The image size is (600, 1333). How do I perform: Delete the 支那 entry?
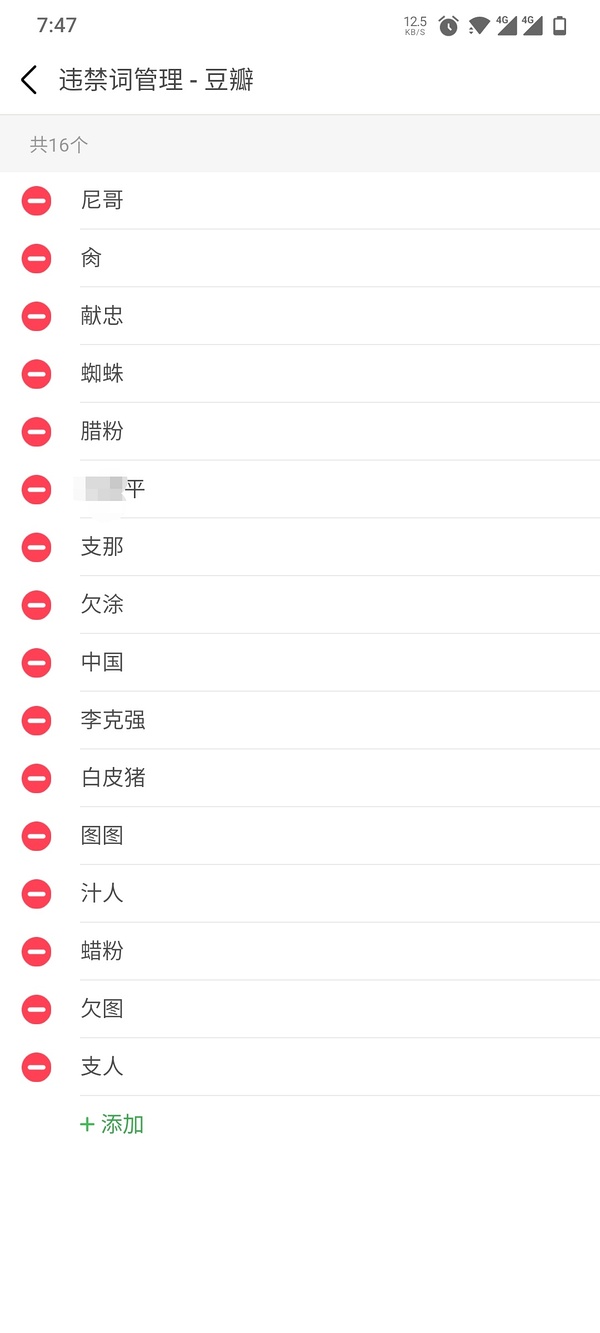[x=36, y=547]
